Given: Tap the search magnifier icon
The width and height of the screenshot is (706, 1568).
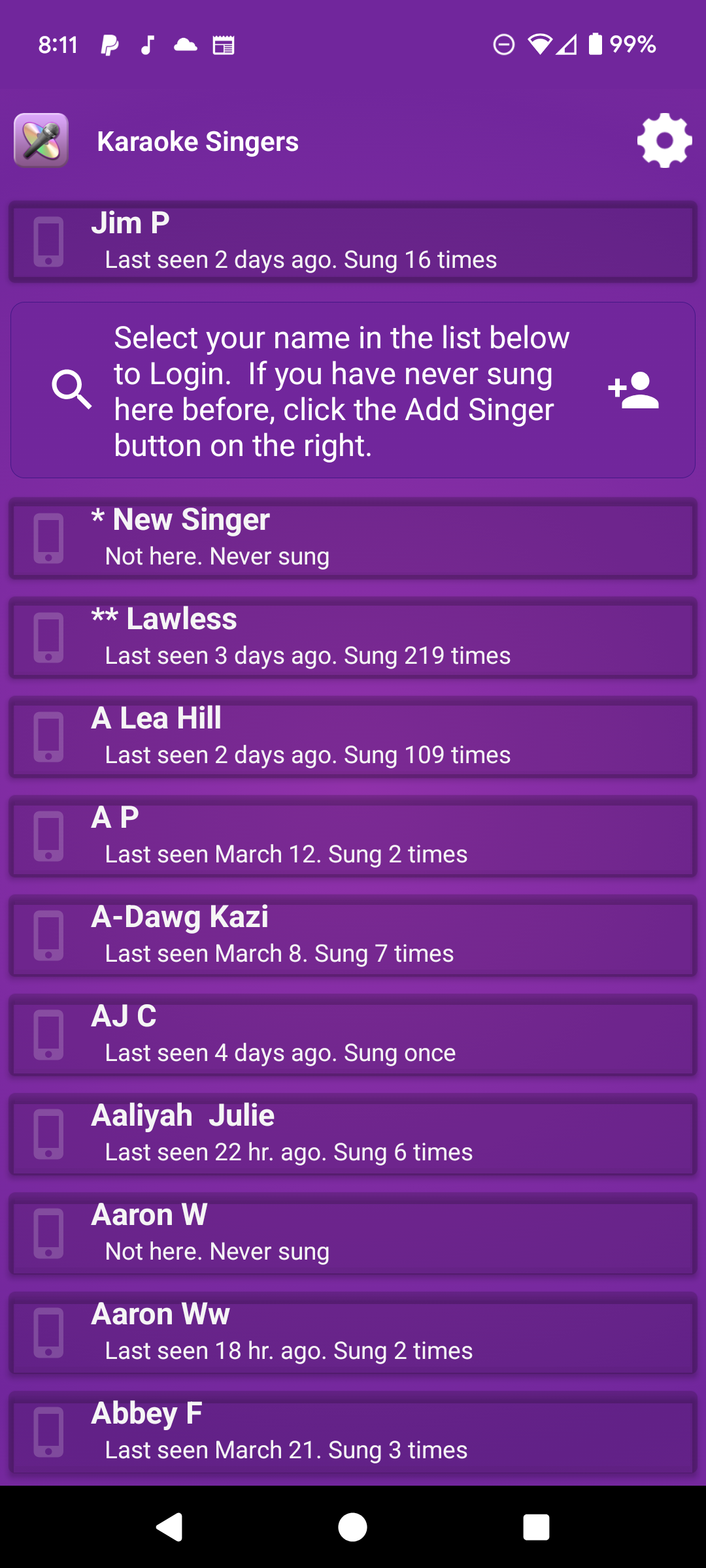Looking at the screenshot, I should tap(71, 390).
